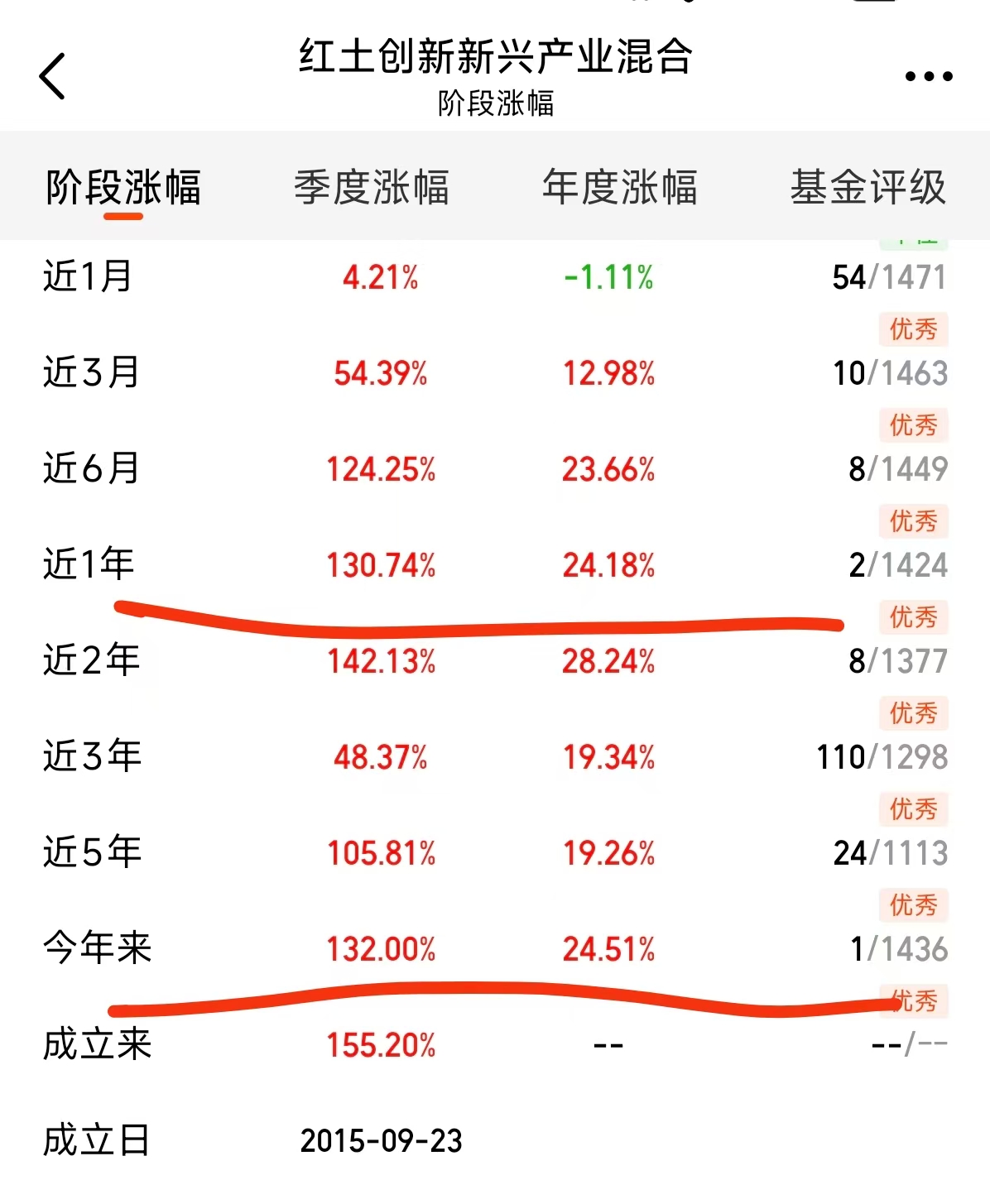Viewport: 990px width, 1204px height.
Task: Click the 优秀 badge in the 近2年 row
Action: (x=914, y=620)
